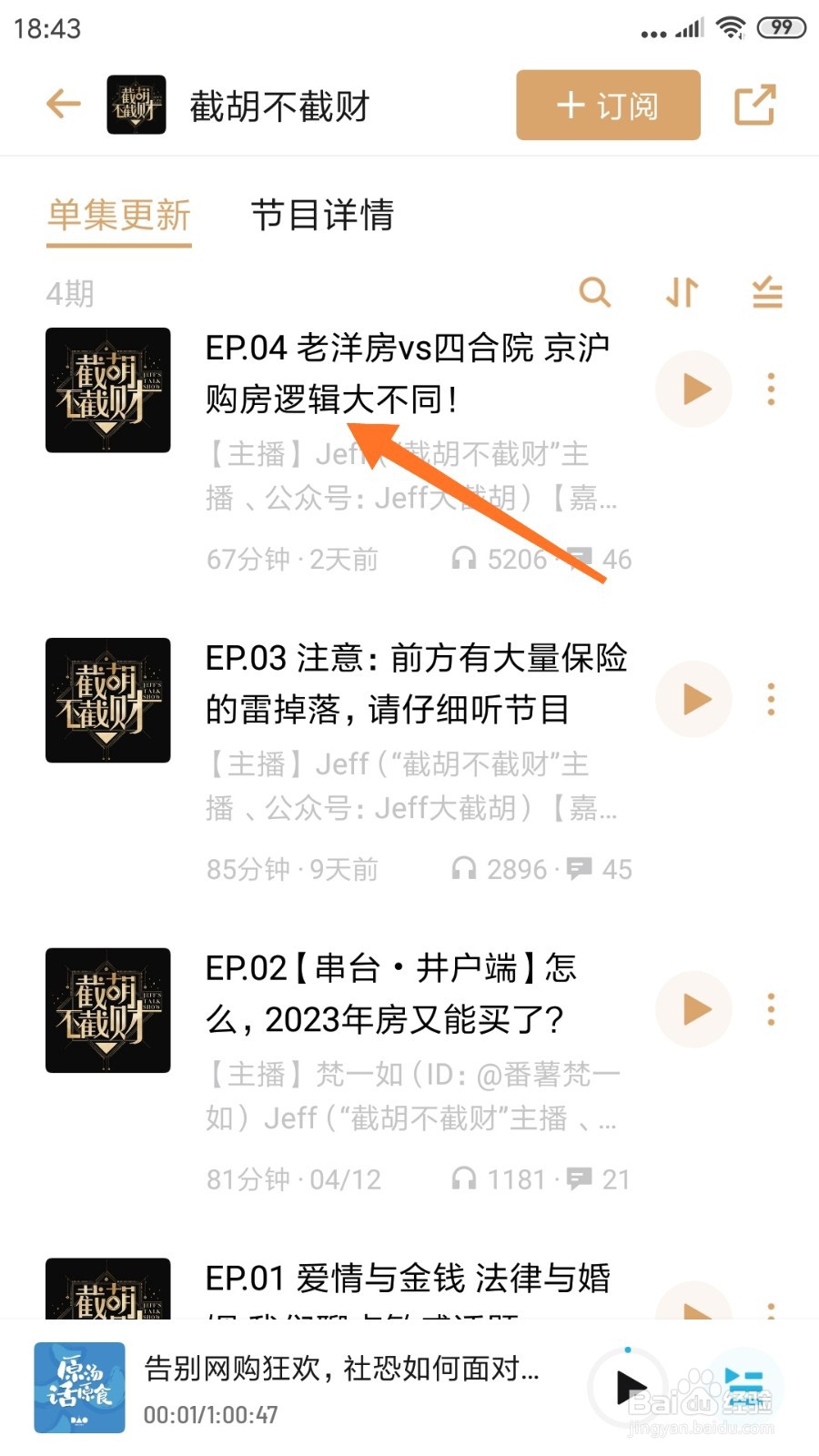Image resolution: width=819 pixels, height=1456 pixels.
Task: Navigate back with the arrow
Action: coord(62,104)
